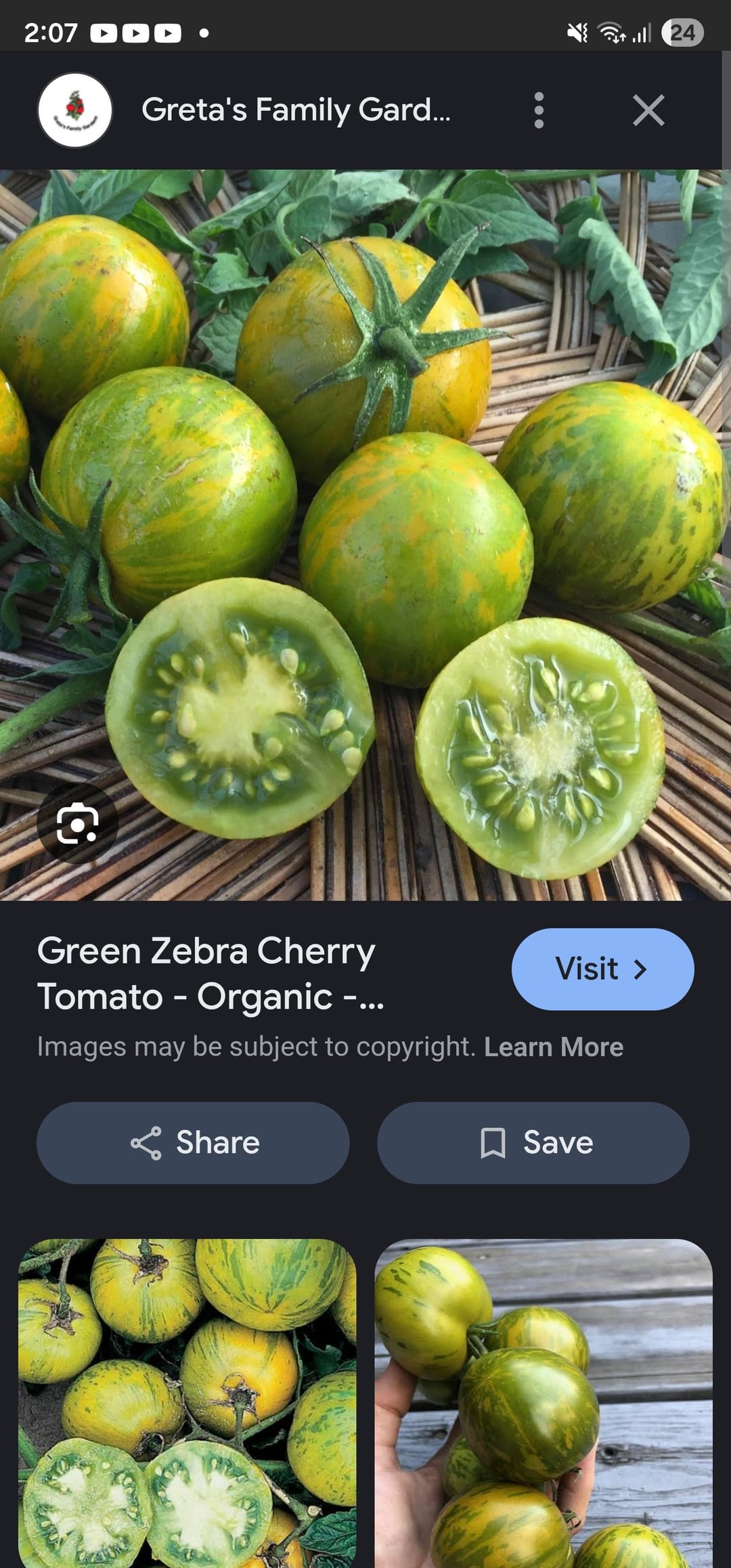Open Greta's Family Gardens source title
Screen dimensions: 731x1568
point(296,110)
